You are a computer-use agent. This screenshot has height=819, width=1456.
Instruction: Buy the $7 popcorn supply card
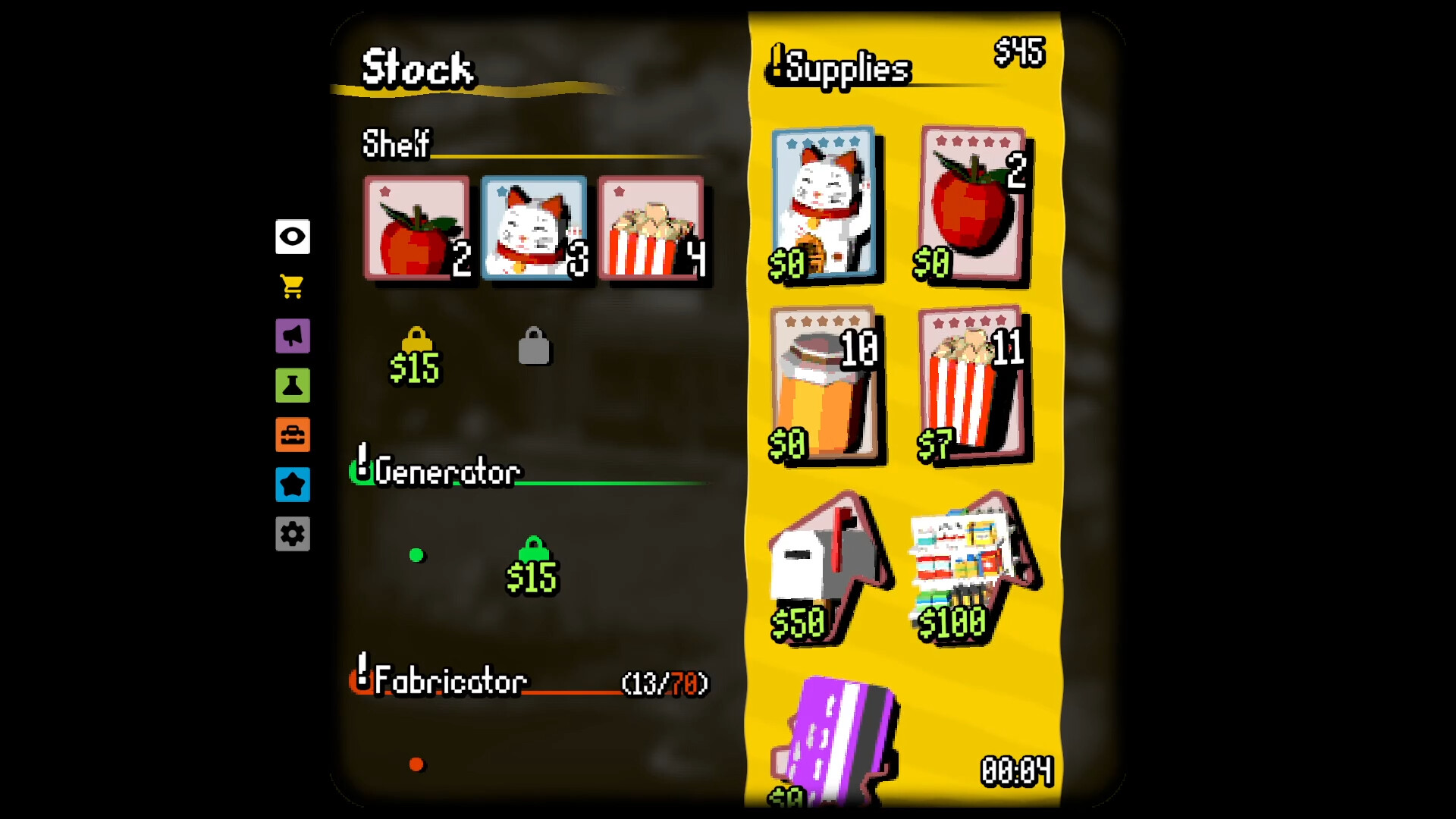click(x=972, y=384)
